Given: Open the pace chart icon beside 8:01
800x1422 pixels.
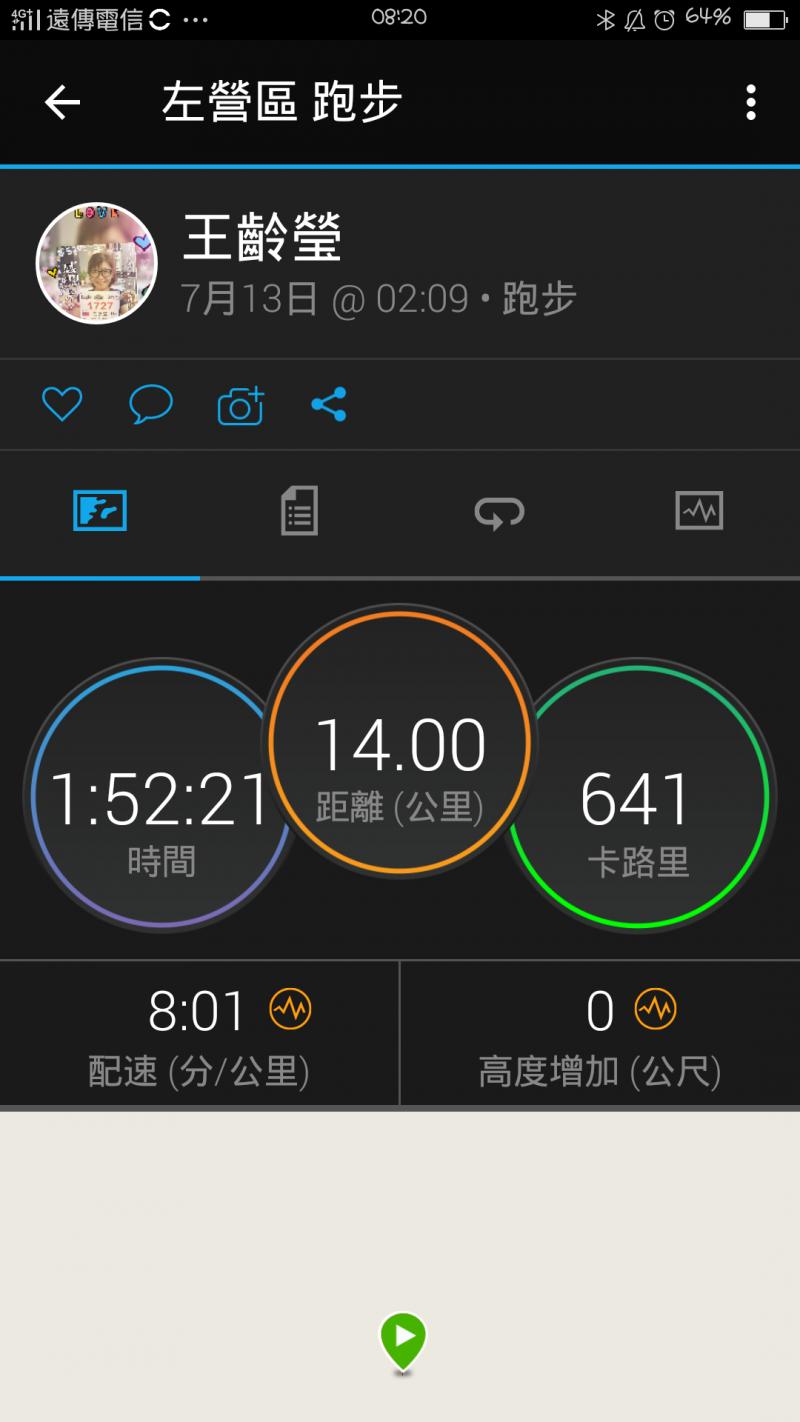Looking at the screenshot, I should (x=290, y=1009).
